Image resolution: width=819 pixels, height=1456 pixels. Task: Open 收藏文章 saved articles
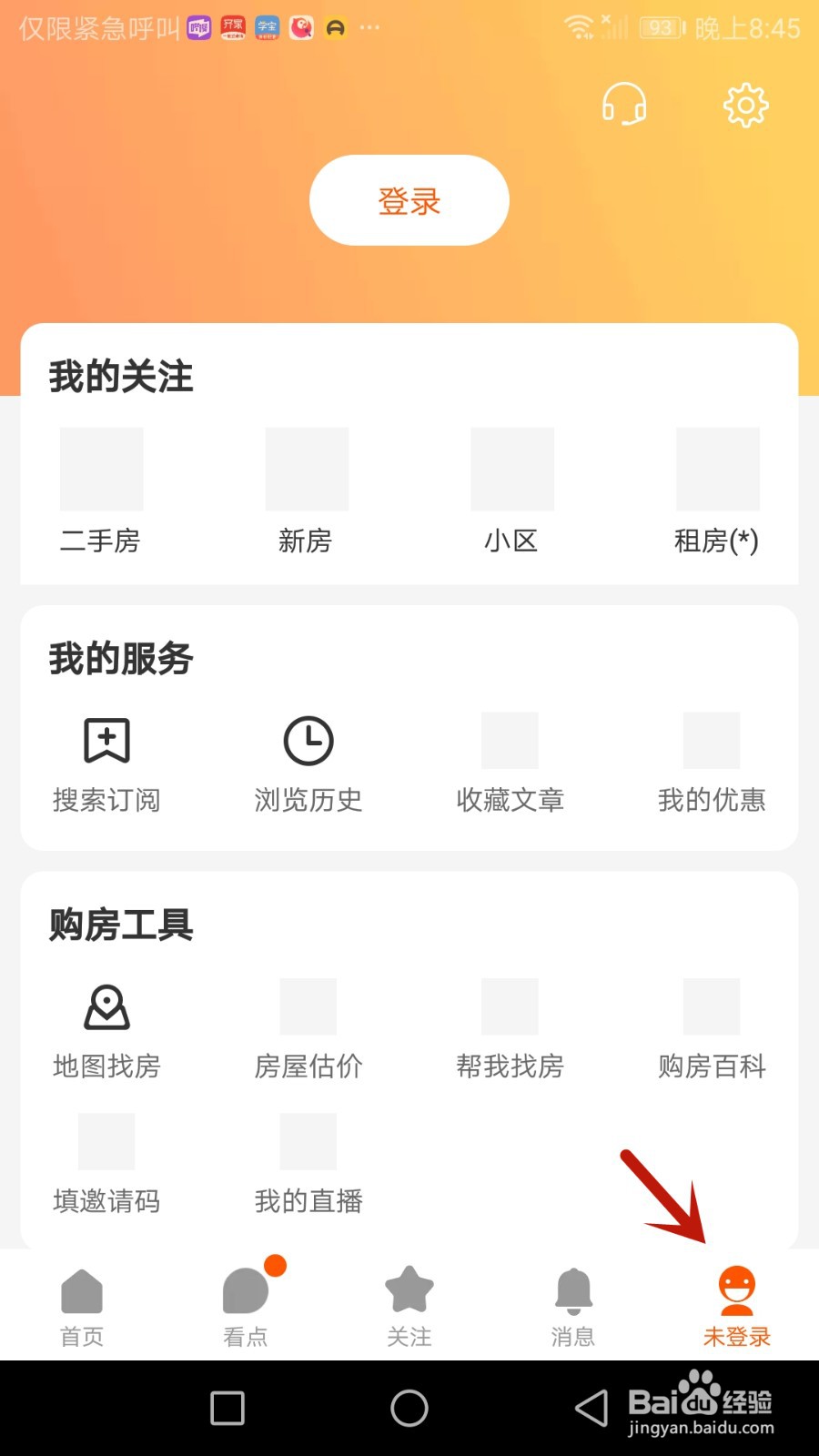[x=510, y=763]
